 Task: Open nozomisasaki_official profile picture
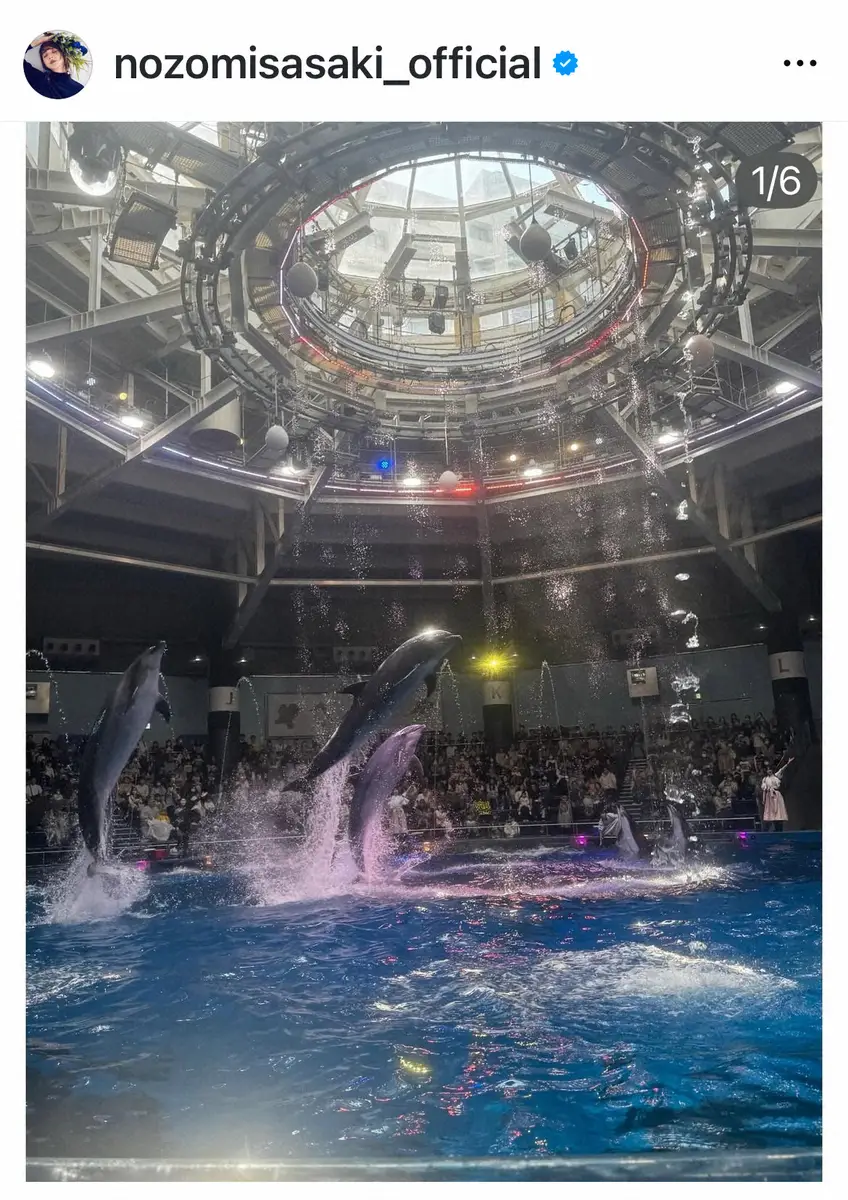click(x=57, y=65)
